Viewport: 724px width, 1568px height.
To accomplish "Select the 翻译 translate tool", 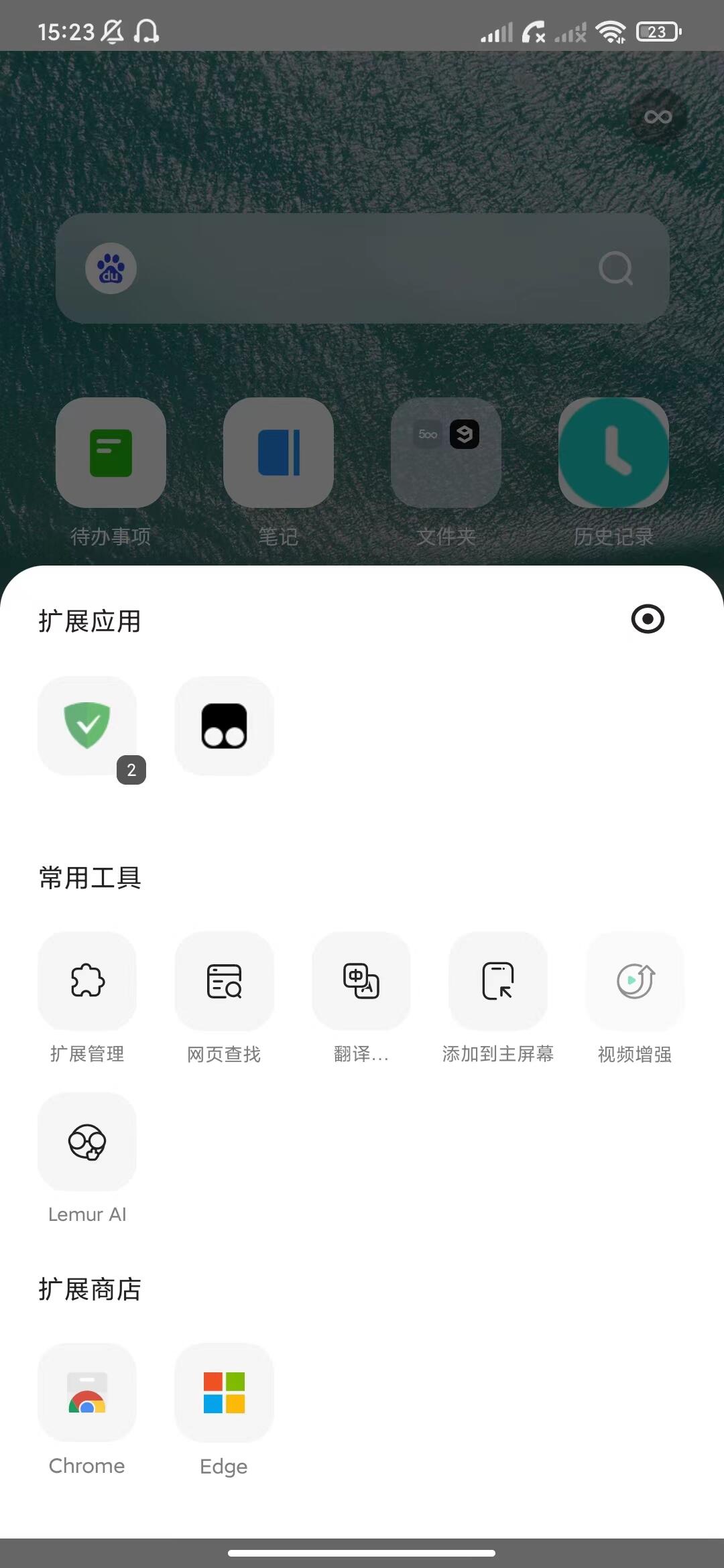I will coord(361,981).
